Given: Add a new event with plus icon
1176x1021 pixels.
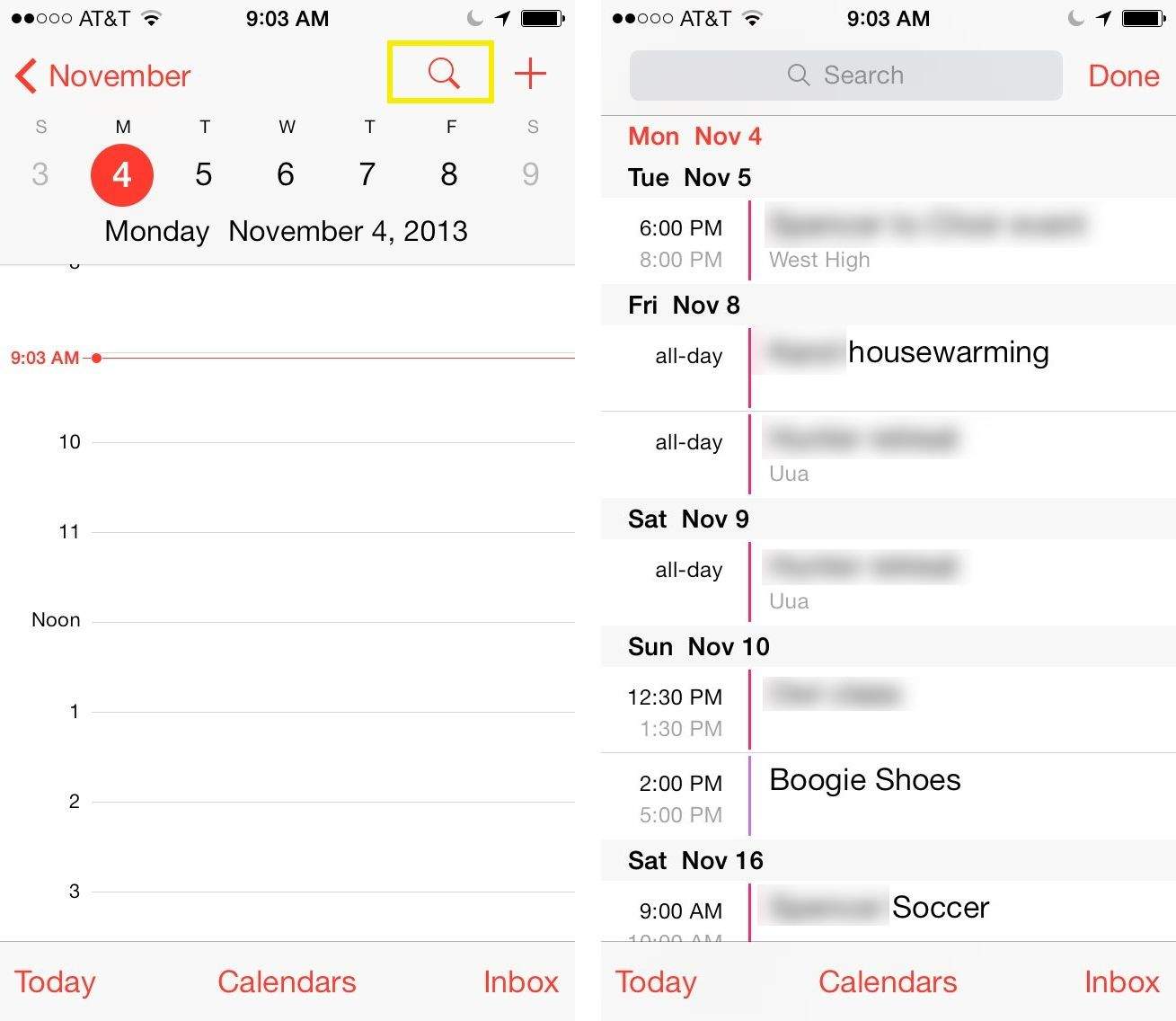Looking at the screenshot, I should [x=530, y=74].
